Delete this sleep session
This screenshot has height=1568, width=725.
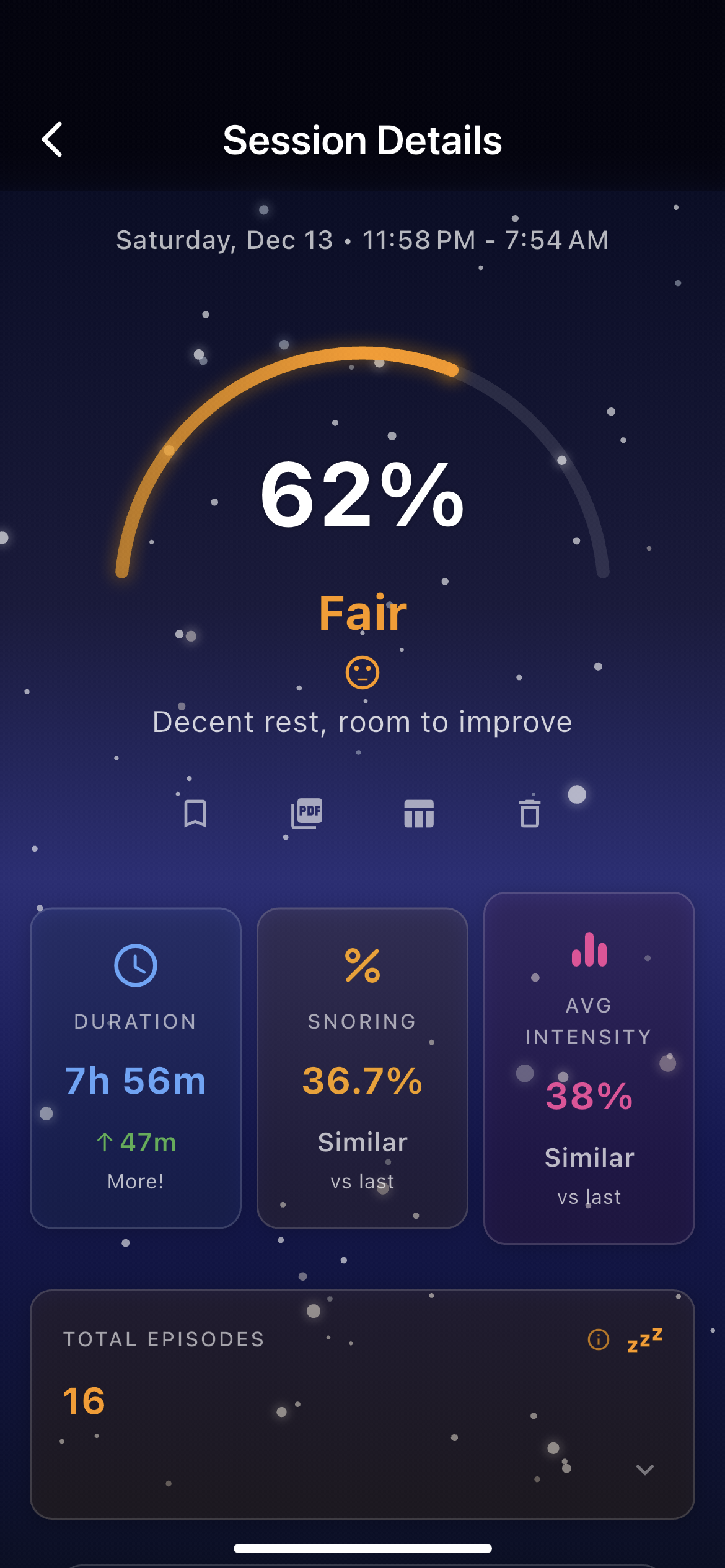[530, 813]
